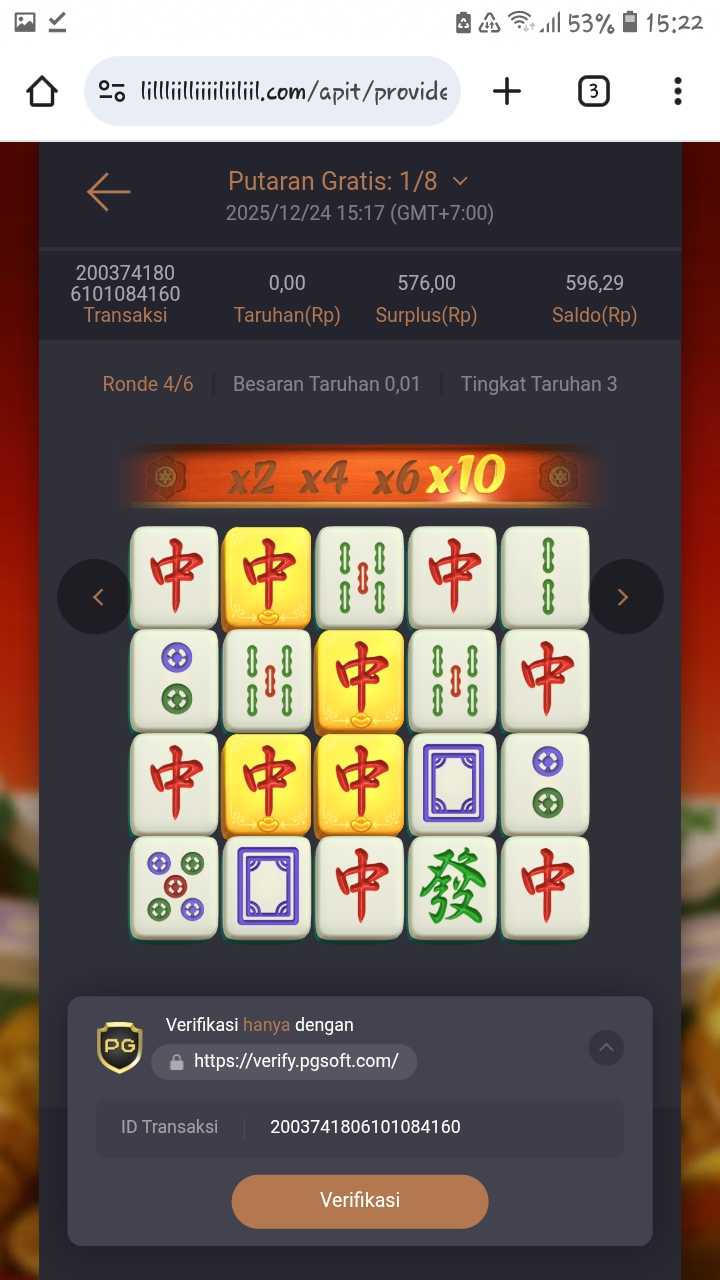Collapse the verification panel
The height and width of the screenshot is (1280, 720).
606,1047
